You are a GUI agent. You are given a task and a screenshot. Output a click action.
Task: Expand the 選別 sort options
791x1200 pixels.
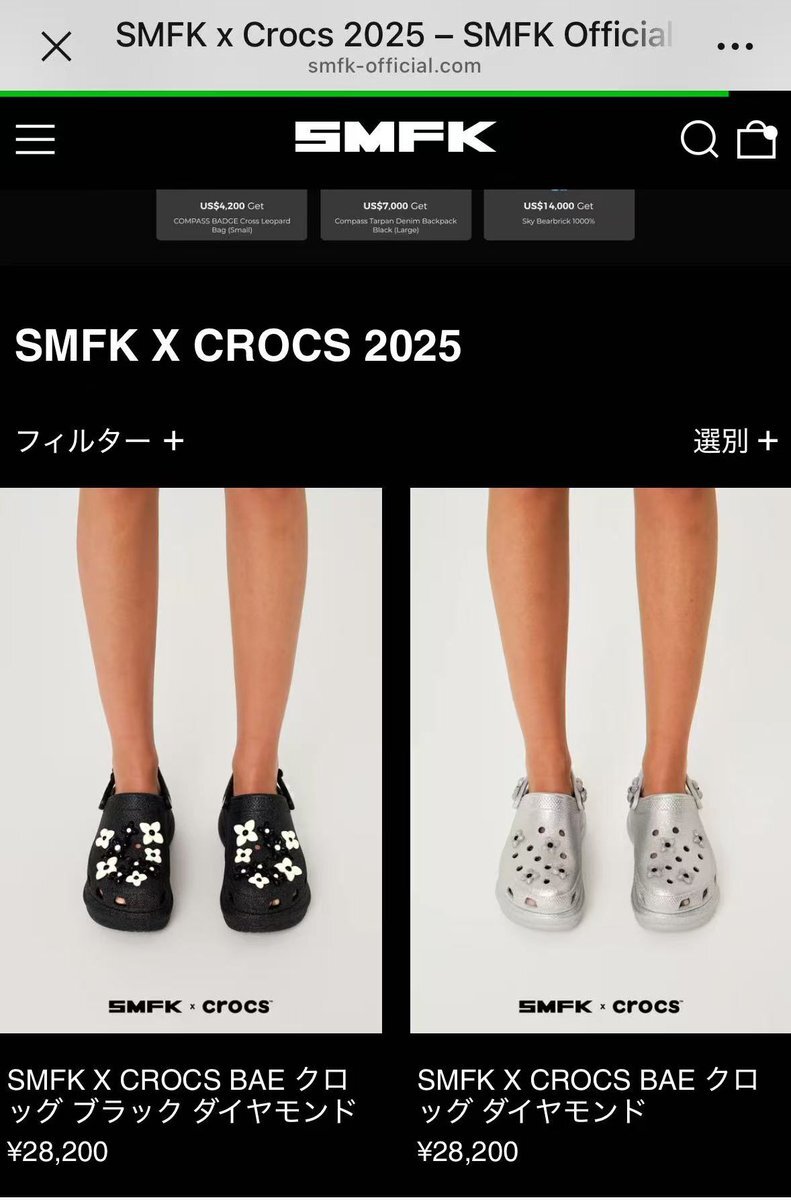[x=735, y=440]
